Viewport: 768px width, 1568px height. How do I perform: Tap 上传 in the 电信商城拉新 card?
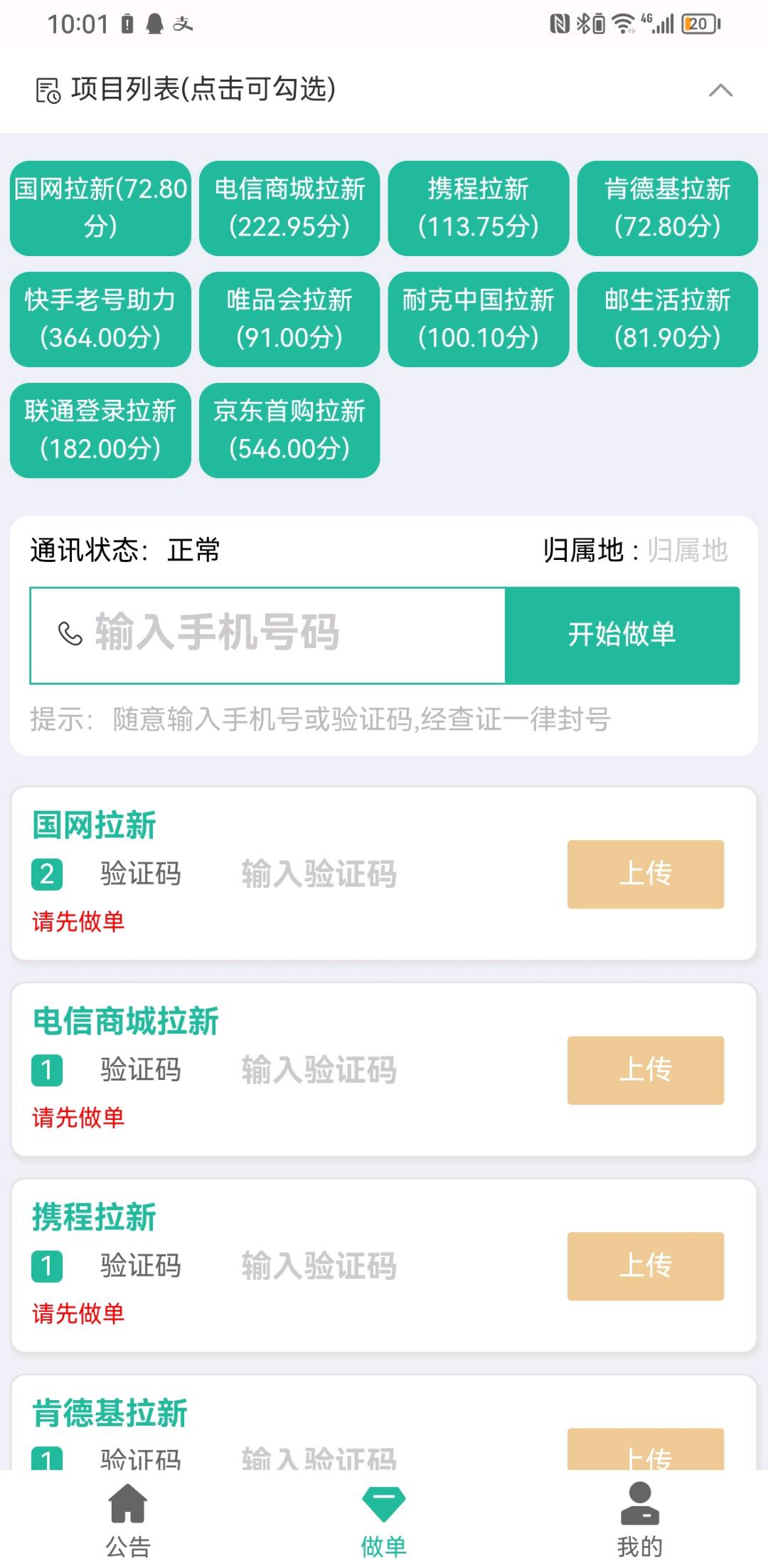(x=646, y=1070)
